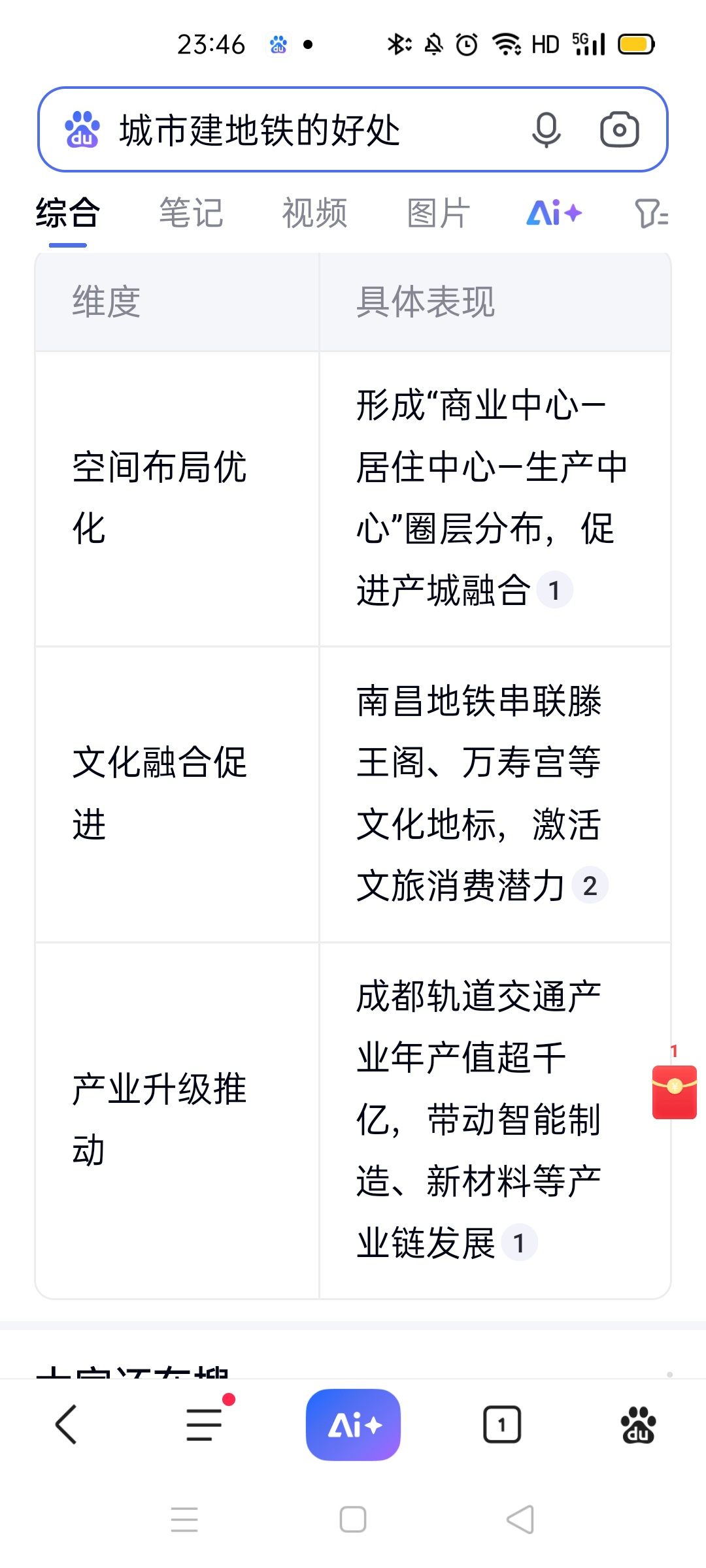Viewport: 706px width, 1568px height.
Task: Open citation 2 after 文旅消费潜力
Action: [590, 886]
